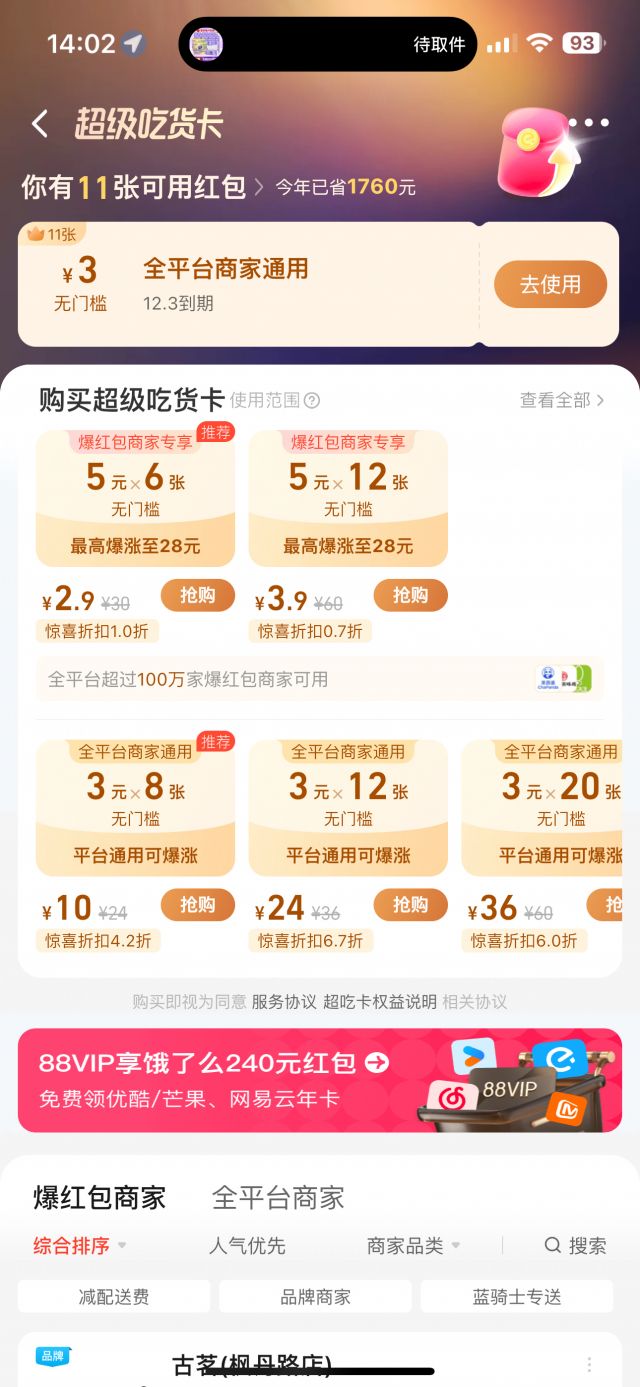640x1387 pixels.
Task: Expand the 商家品类 category dropdown
Action: (x=413, y=1246)
